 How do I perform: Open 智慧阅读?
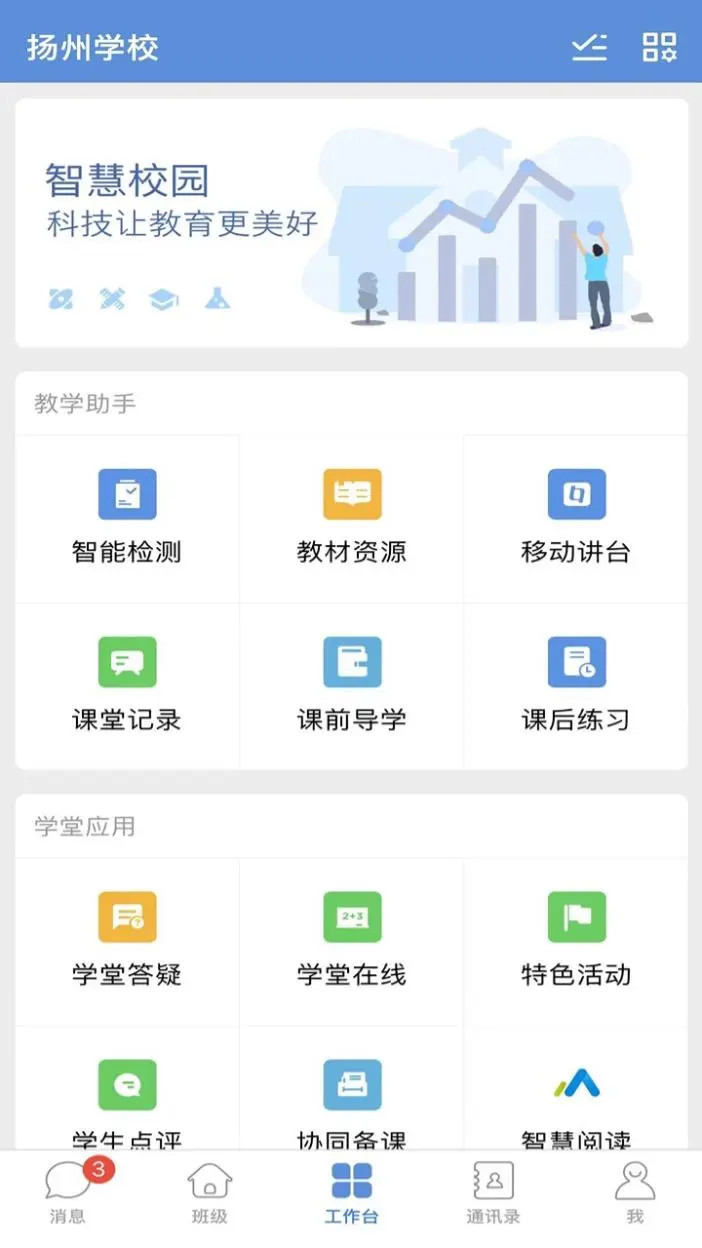click(576, 1100)
